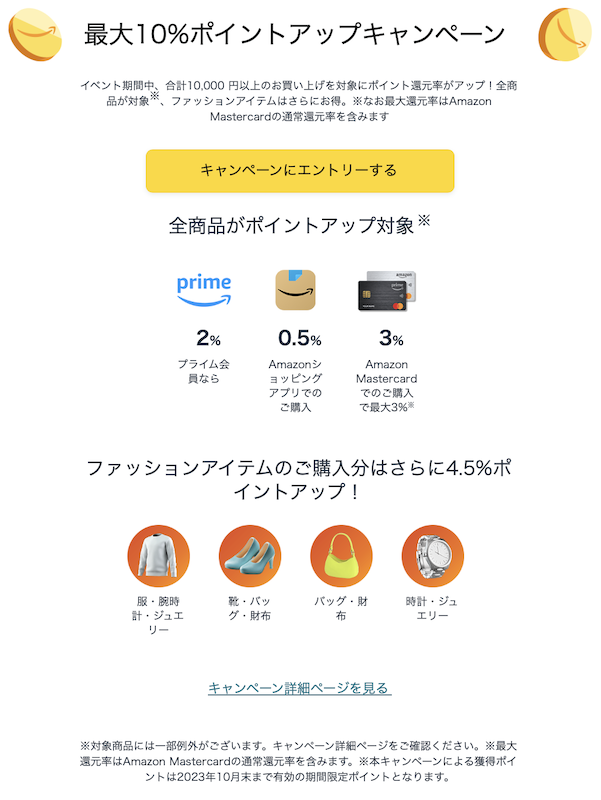Tap the キャンペーンにエントリーする button
This screenshot has width=601, height=800.
(300, 171)
